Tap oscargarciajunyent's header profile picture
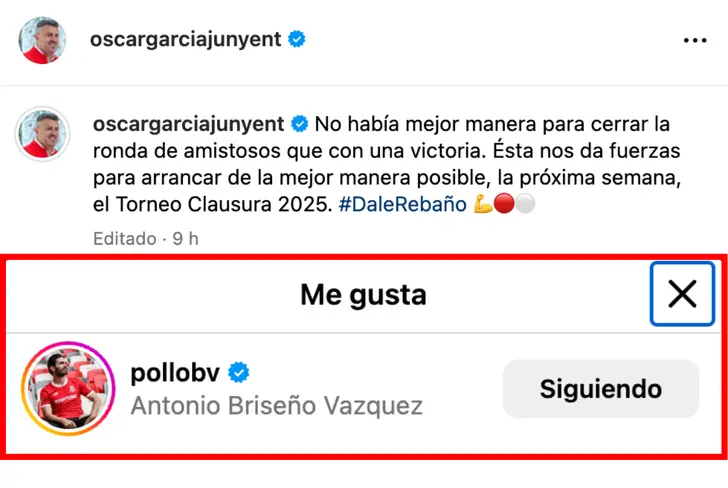Screen dimensions: 728x488 point(43,40)
